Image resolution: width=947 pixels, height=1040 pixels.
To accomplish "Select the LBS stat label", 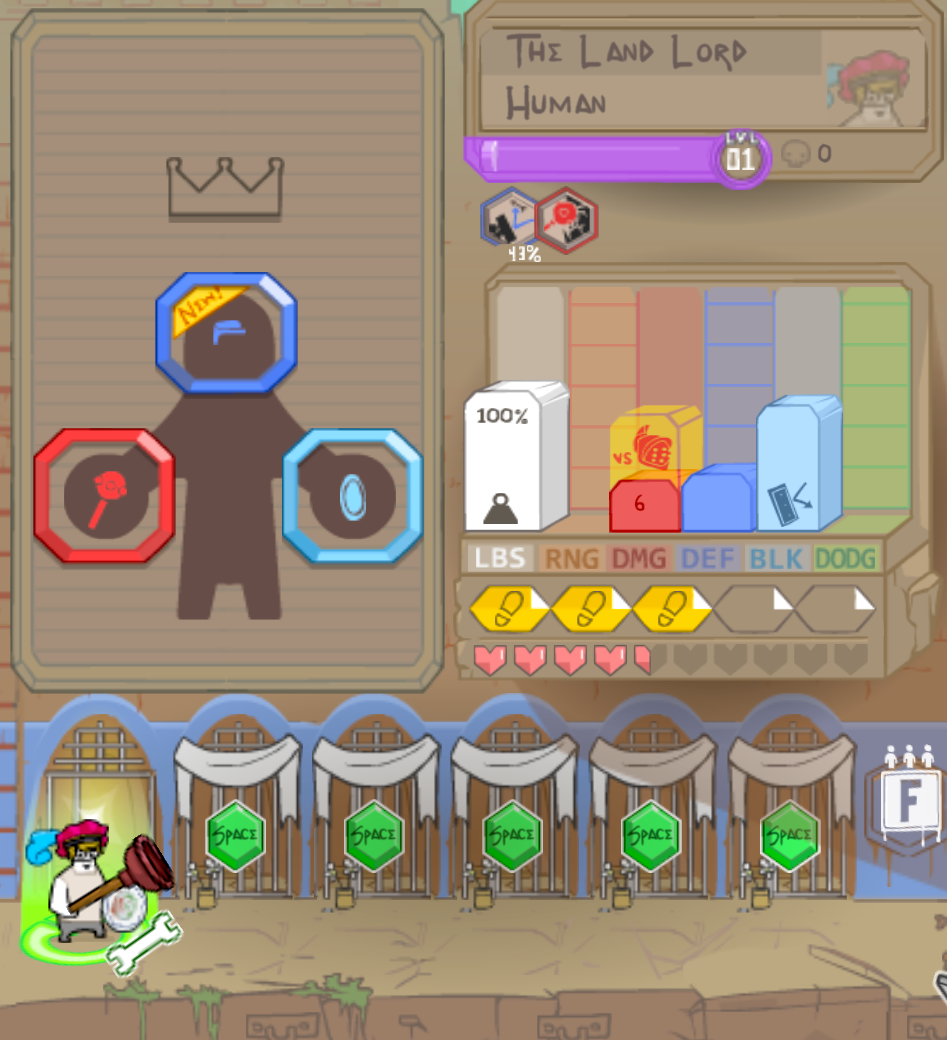I will [499, 558].
